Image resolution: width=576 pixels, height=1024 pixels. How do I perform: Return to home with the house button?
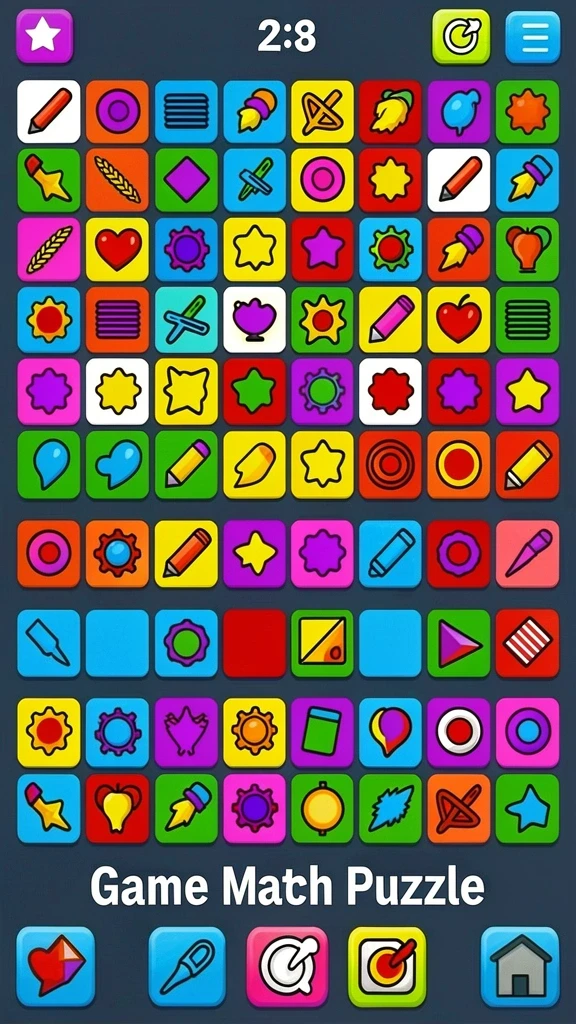(520, 967)
